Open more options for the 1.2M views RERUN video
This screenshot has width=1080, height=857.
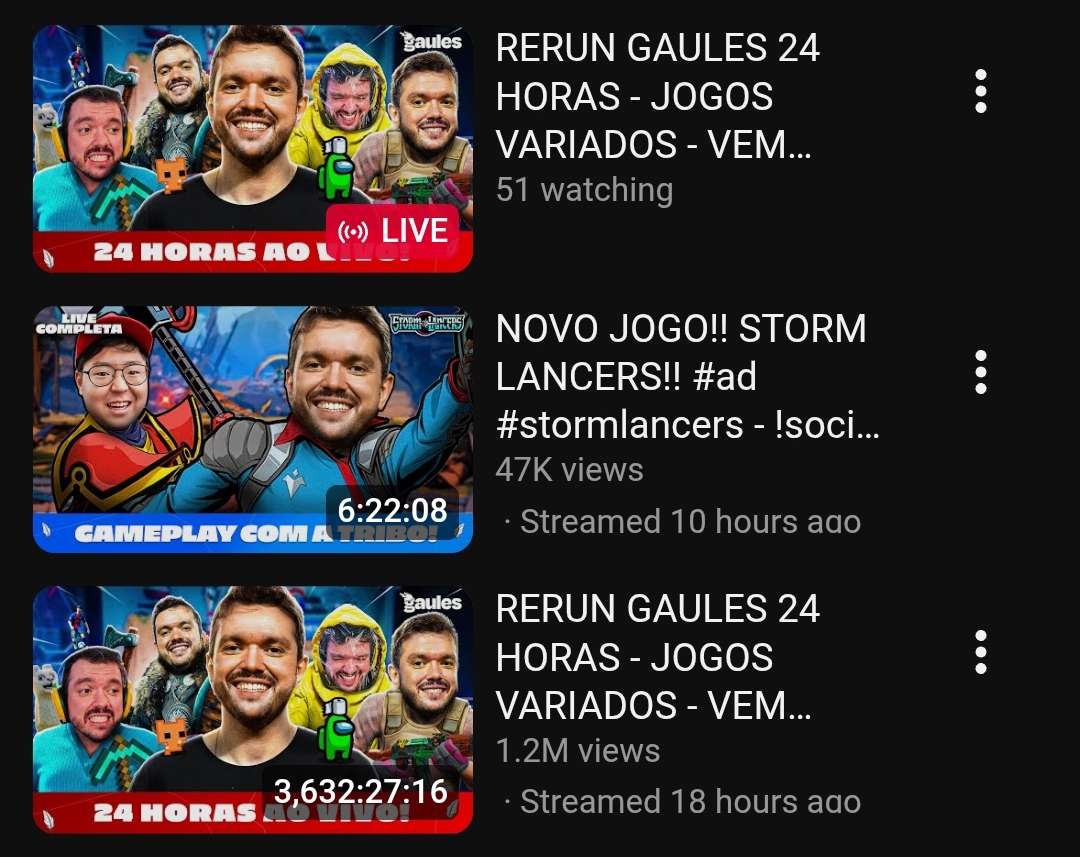point(980,652)
